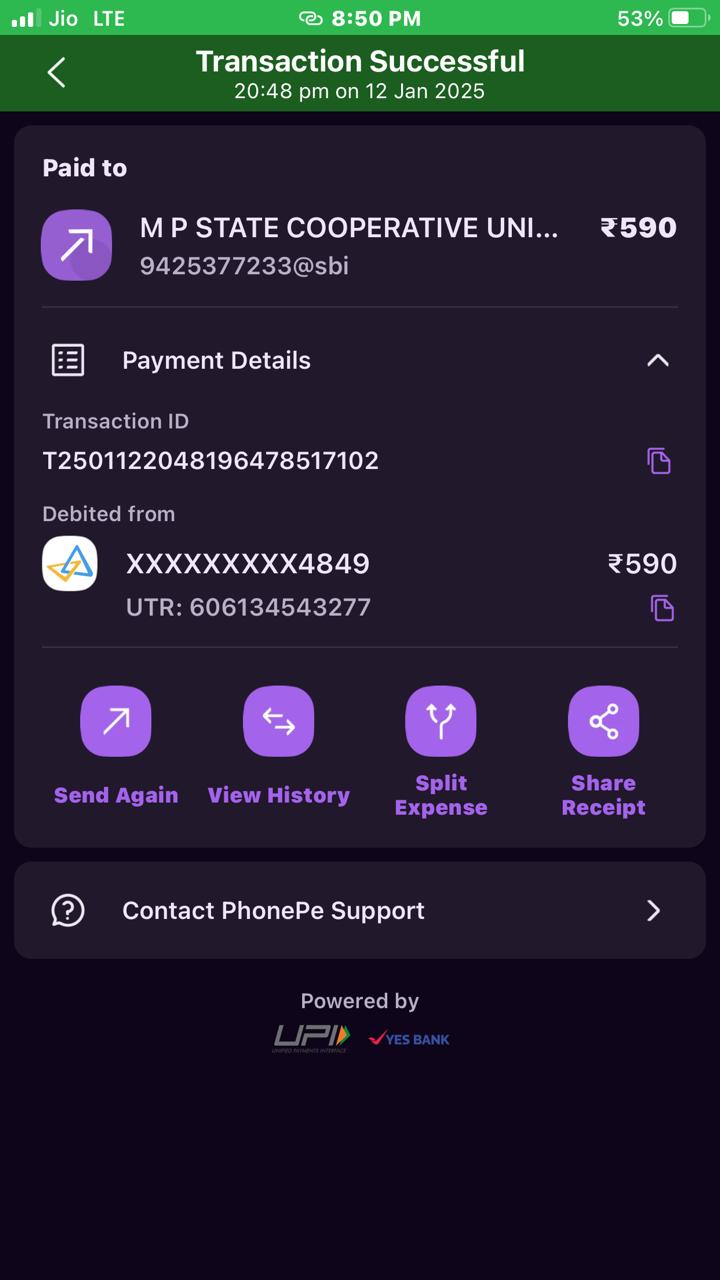Collapse the Payment Details section

coord(657,360)
